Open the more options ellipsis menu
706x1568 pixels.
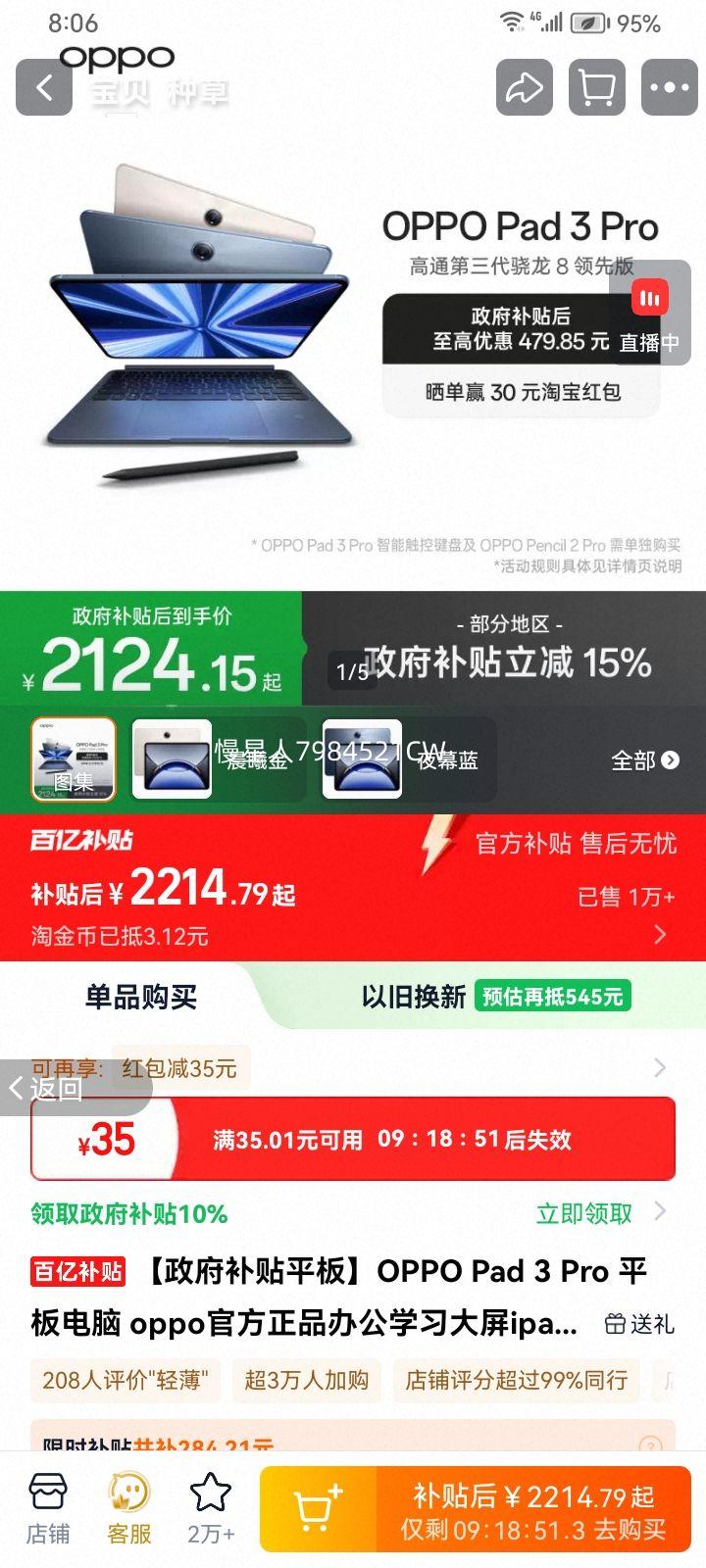[668, 87]
